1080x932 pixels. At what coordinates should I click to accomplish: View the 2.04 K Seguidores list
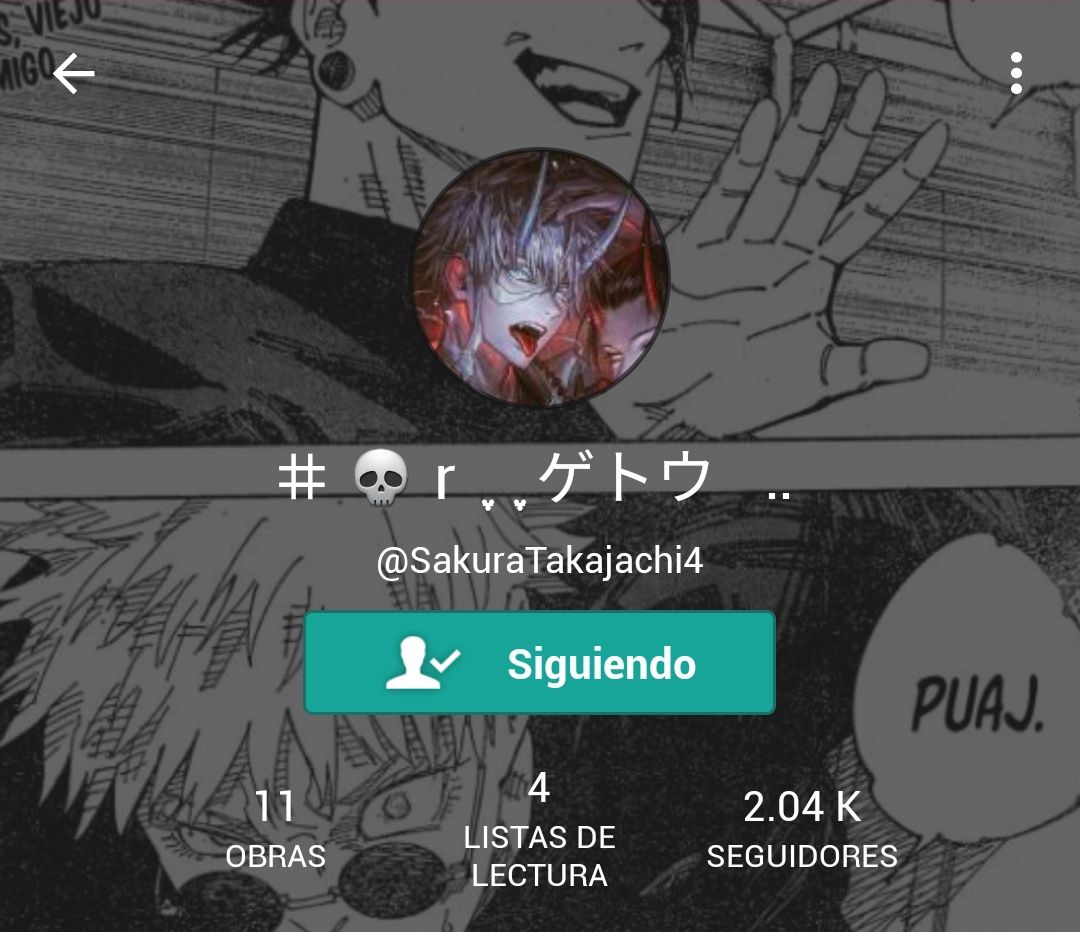click(802, 830)
